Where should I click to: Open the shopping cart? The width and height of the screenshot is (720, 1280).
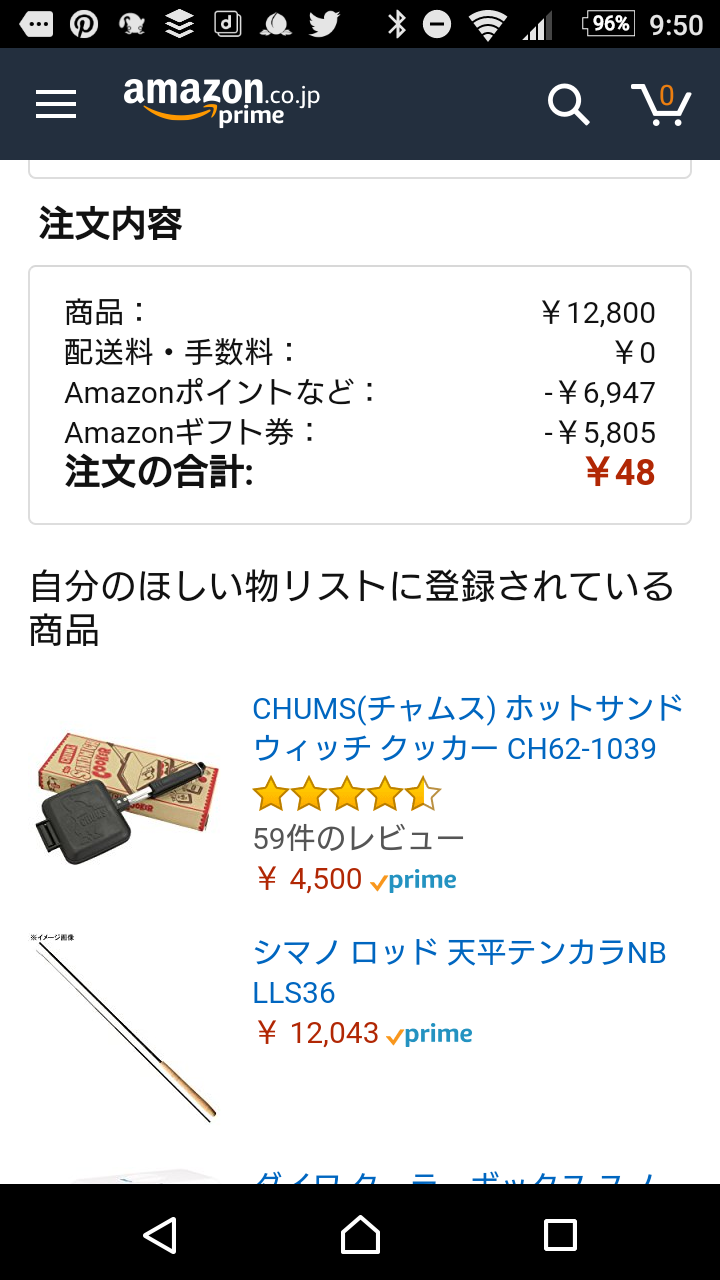click(x=661, y=104)
